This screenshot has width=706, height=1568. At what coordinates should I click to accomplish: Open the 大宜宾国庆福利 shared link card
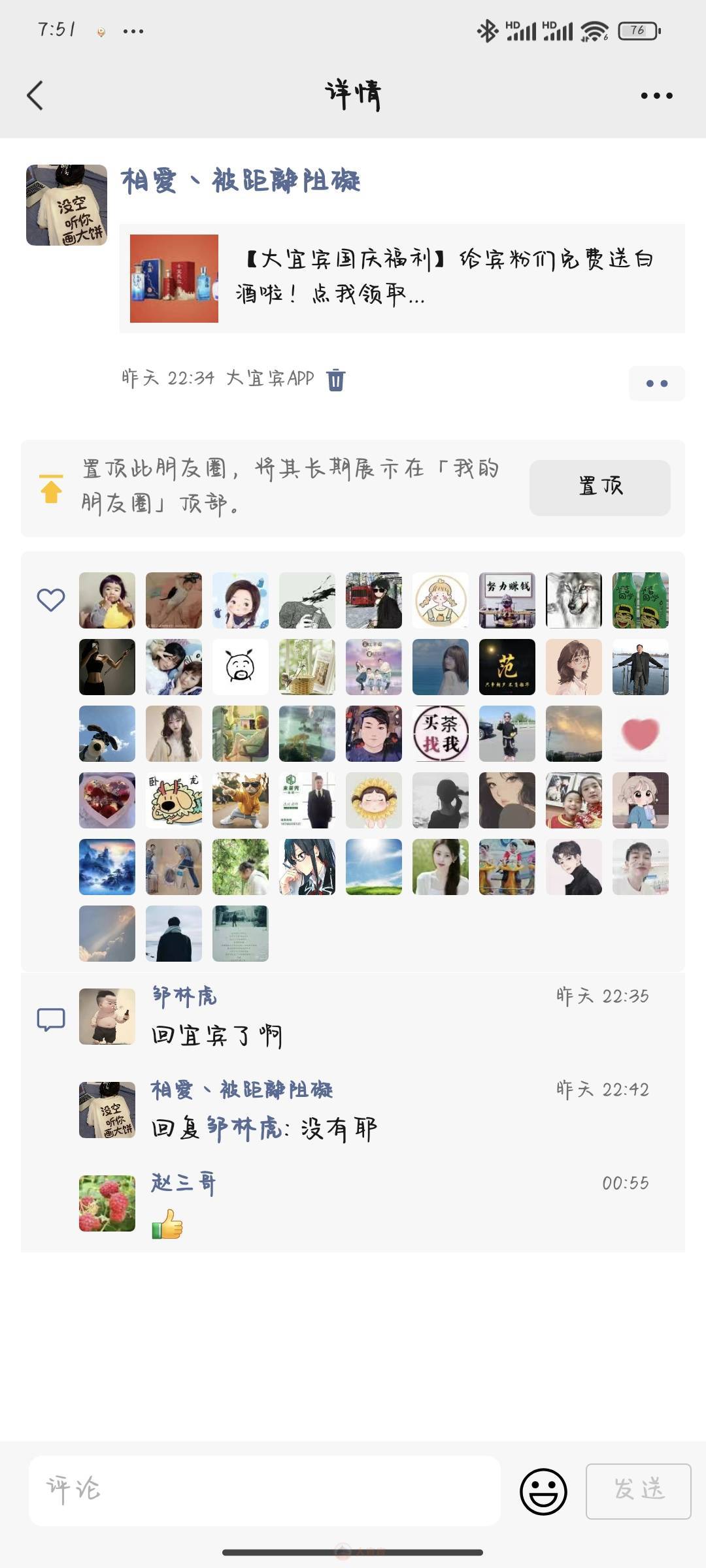point(401,278)
